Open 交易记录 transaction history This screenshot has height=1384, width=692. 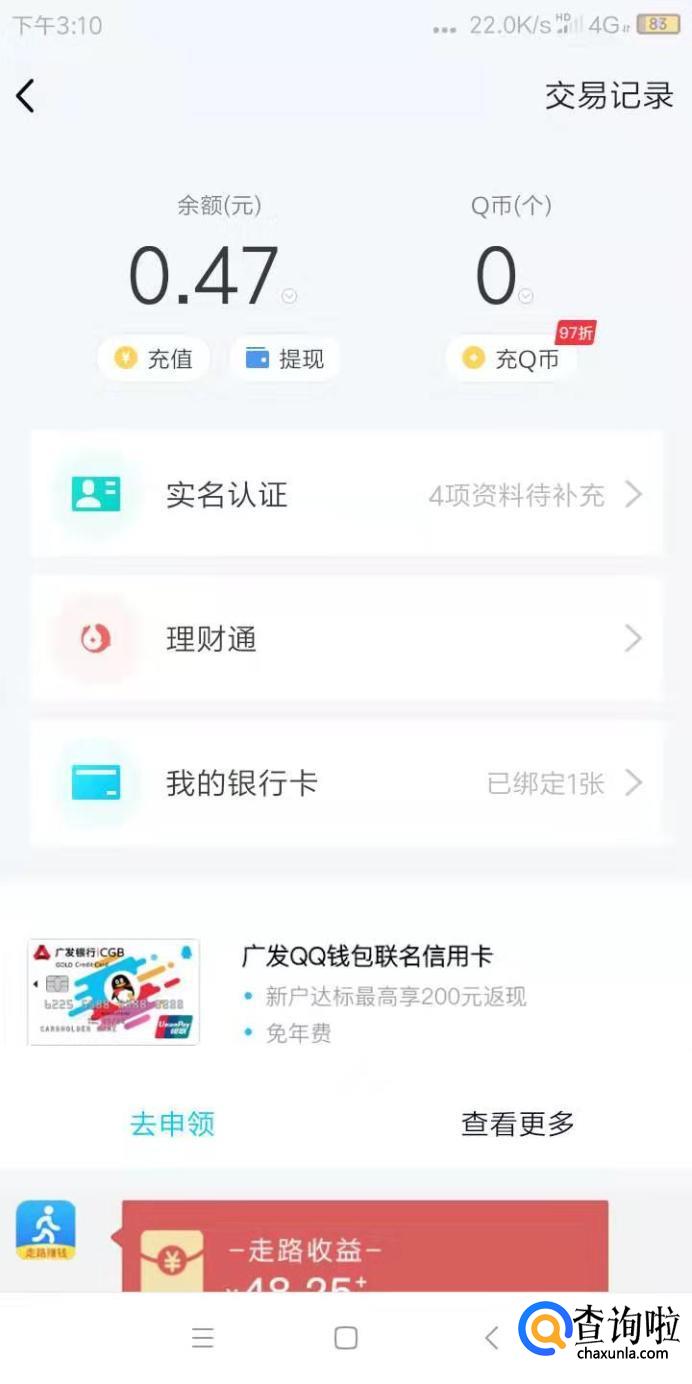[608, 96]
